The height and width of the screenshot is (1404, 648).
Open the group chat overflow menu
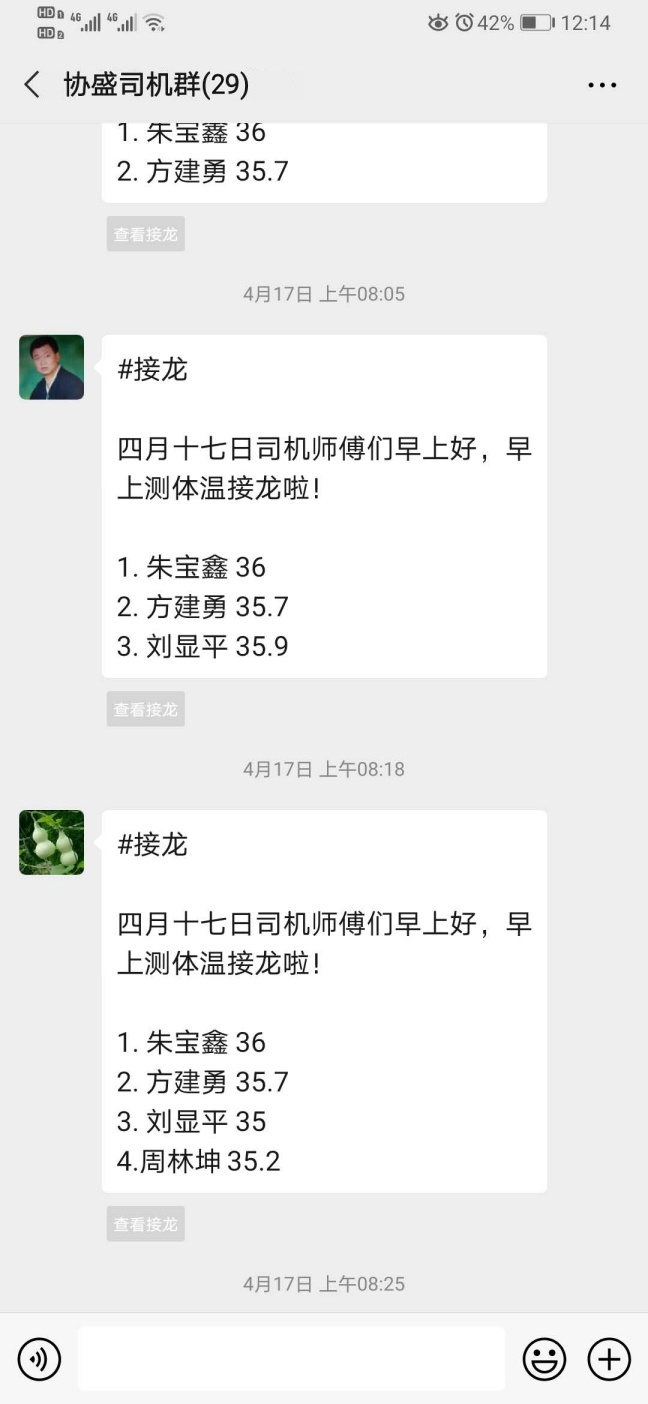pyautogui.click(x=602, y=85)
